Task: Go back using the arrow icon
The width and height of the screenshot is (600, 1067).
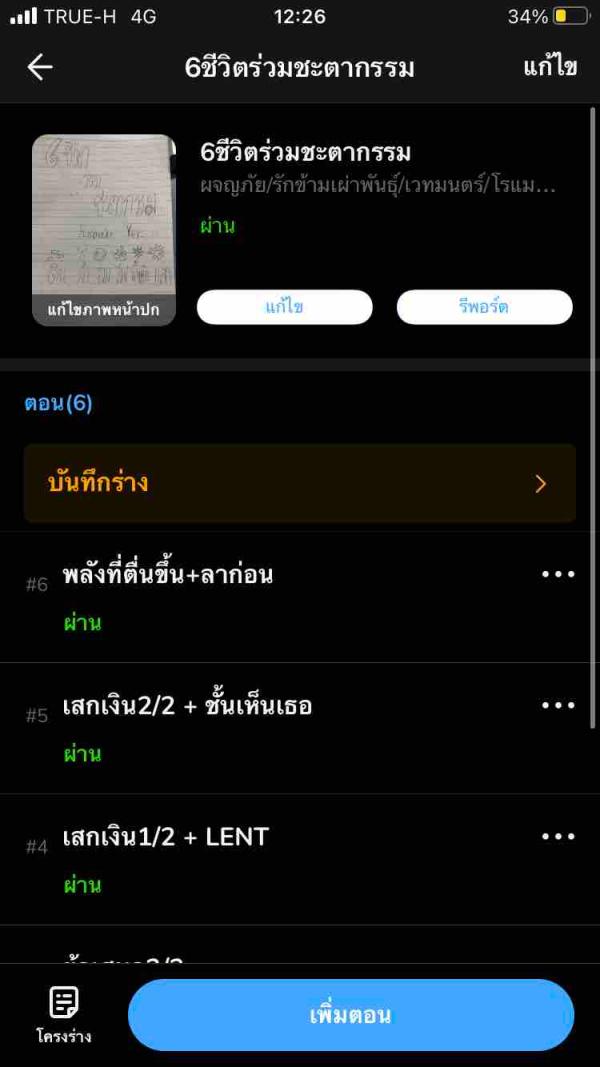Action: tap(40, 67)
